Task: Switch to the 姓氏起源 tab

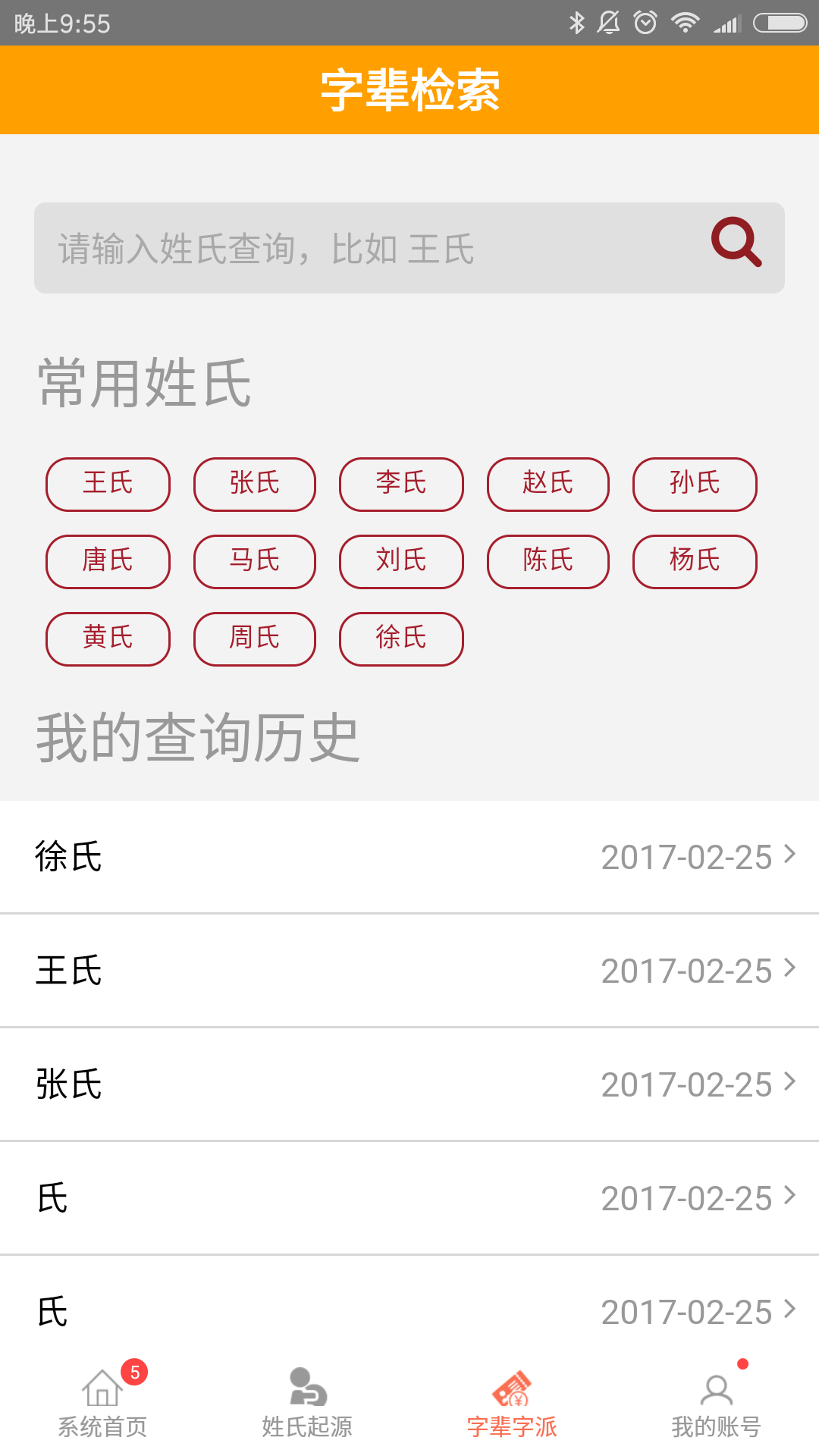Action: pyautogui.click(x=307, y=1403)
